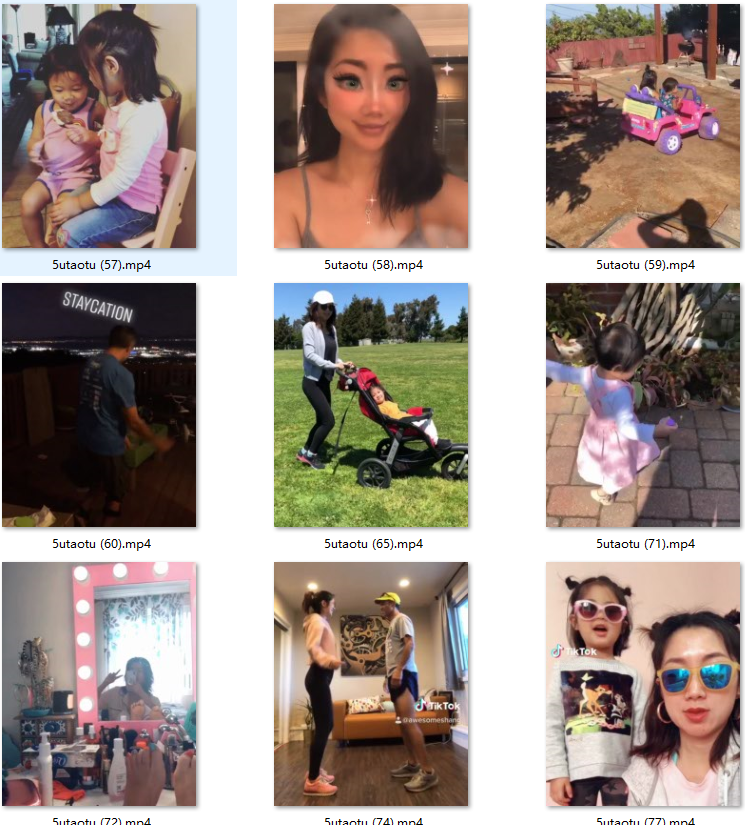Select the 5utaotu (71).mp4 file
The image size is (745, 825).
643,405
